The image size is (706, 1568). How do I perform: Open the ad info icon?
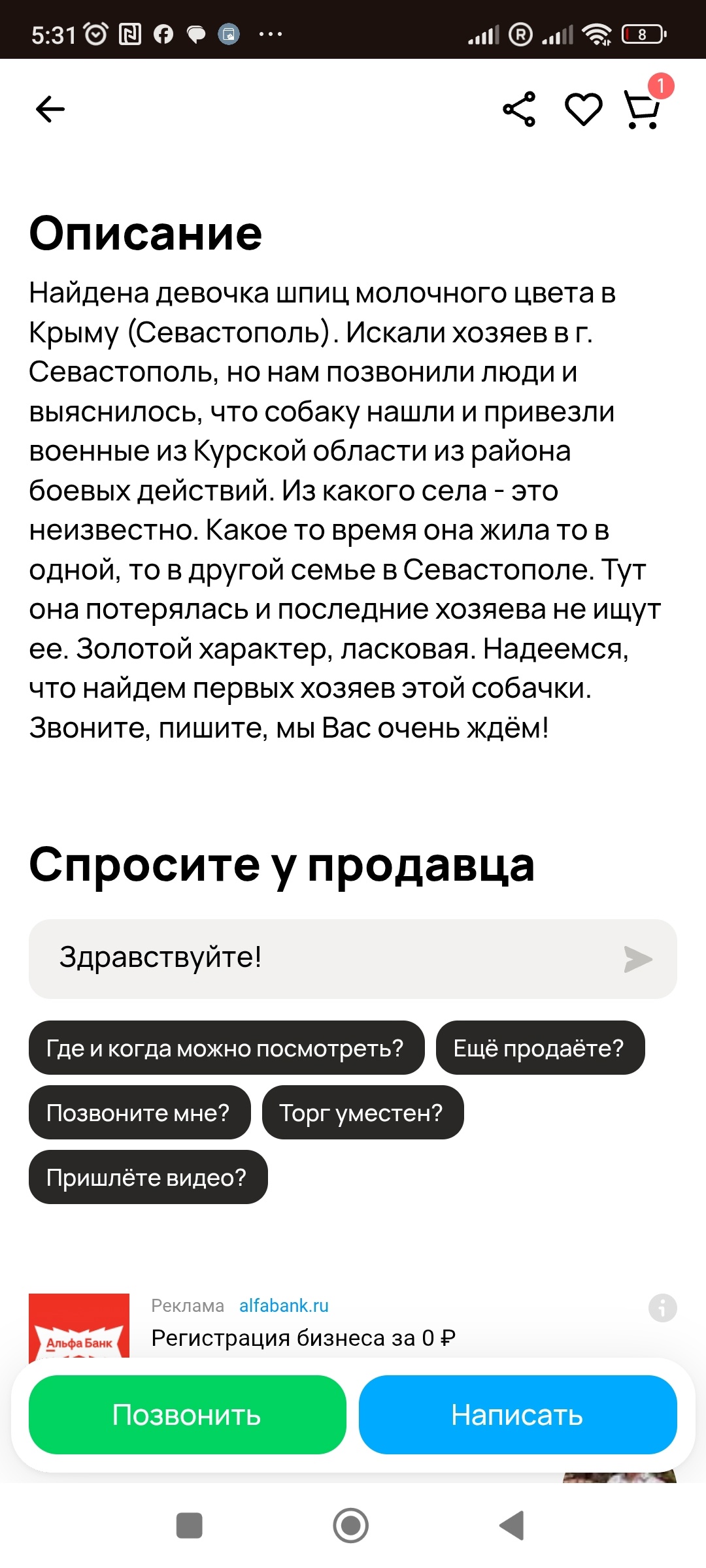[662, 1308]
